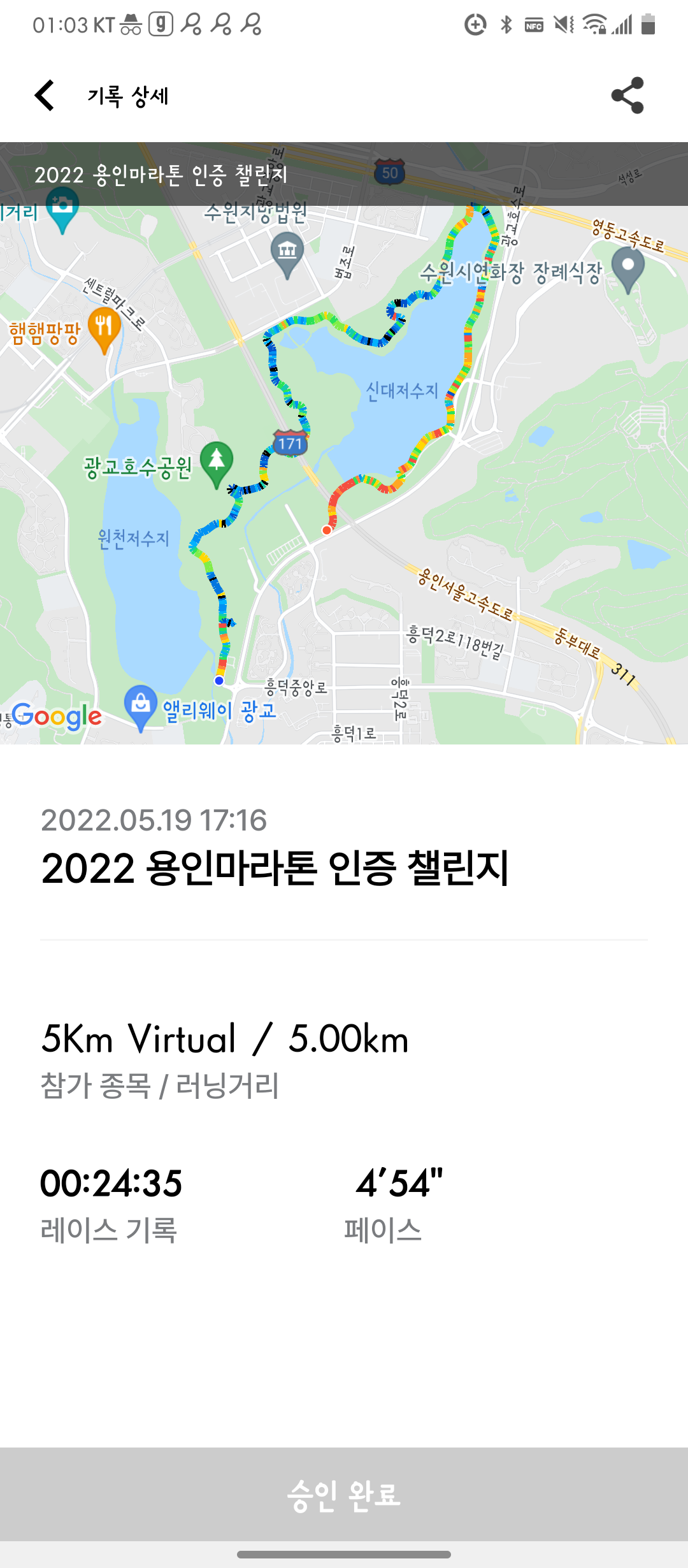Tap the 승인 완료 button

(344, 1494)
